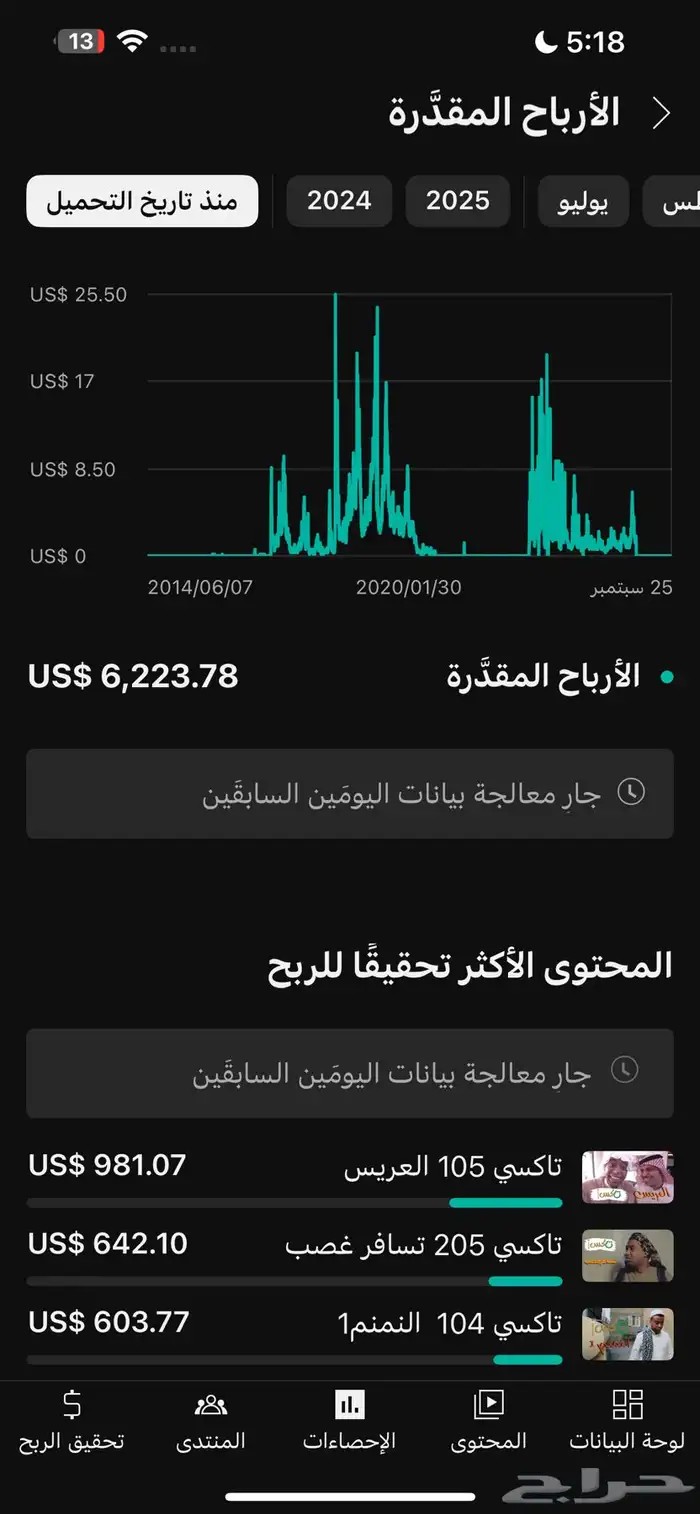
Task: Filter earnings by year 2024
Action: click(339, 201)
